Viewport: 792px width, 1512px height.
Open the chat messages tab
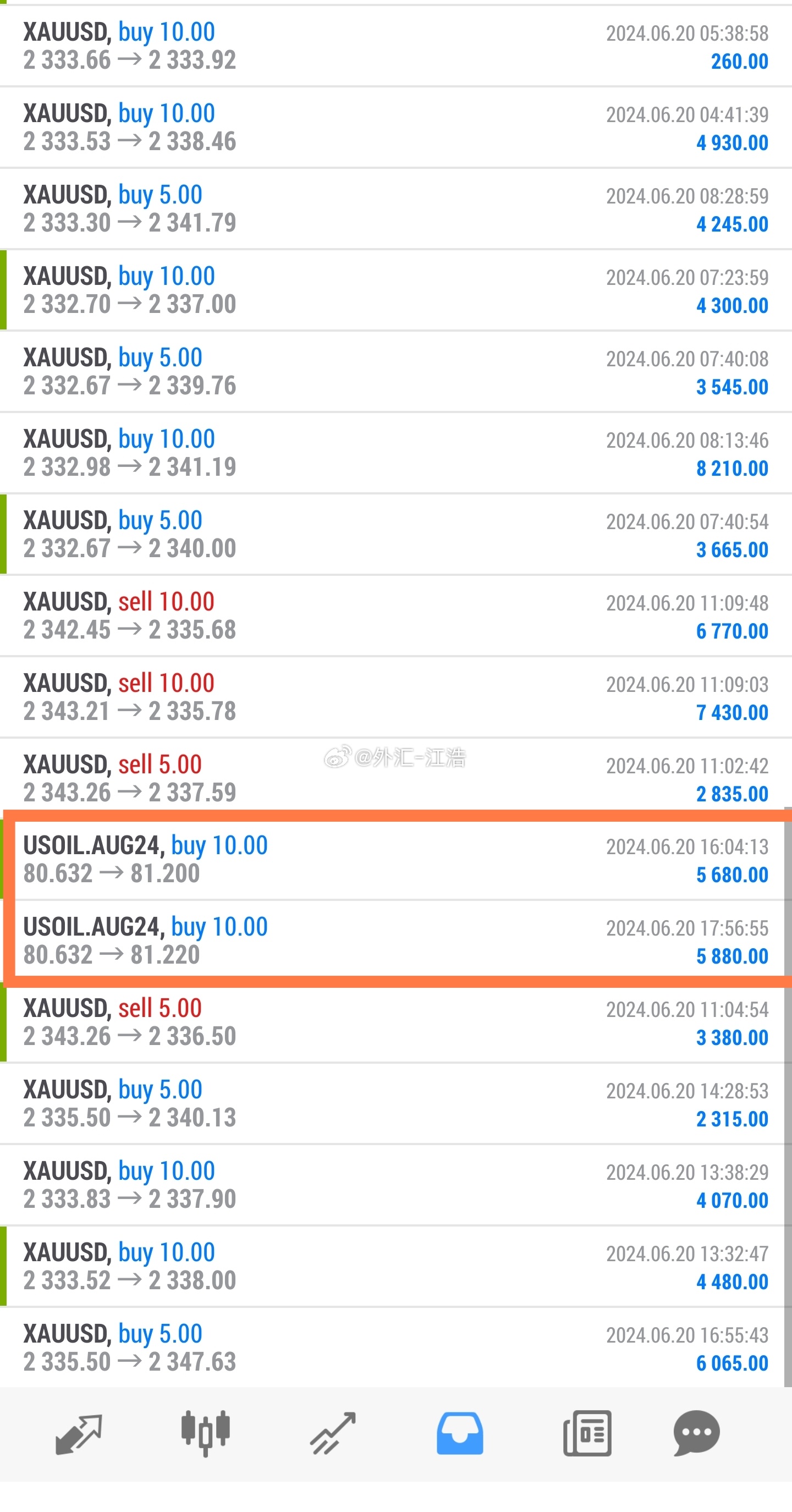click(696, 1433)
